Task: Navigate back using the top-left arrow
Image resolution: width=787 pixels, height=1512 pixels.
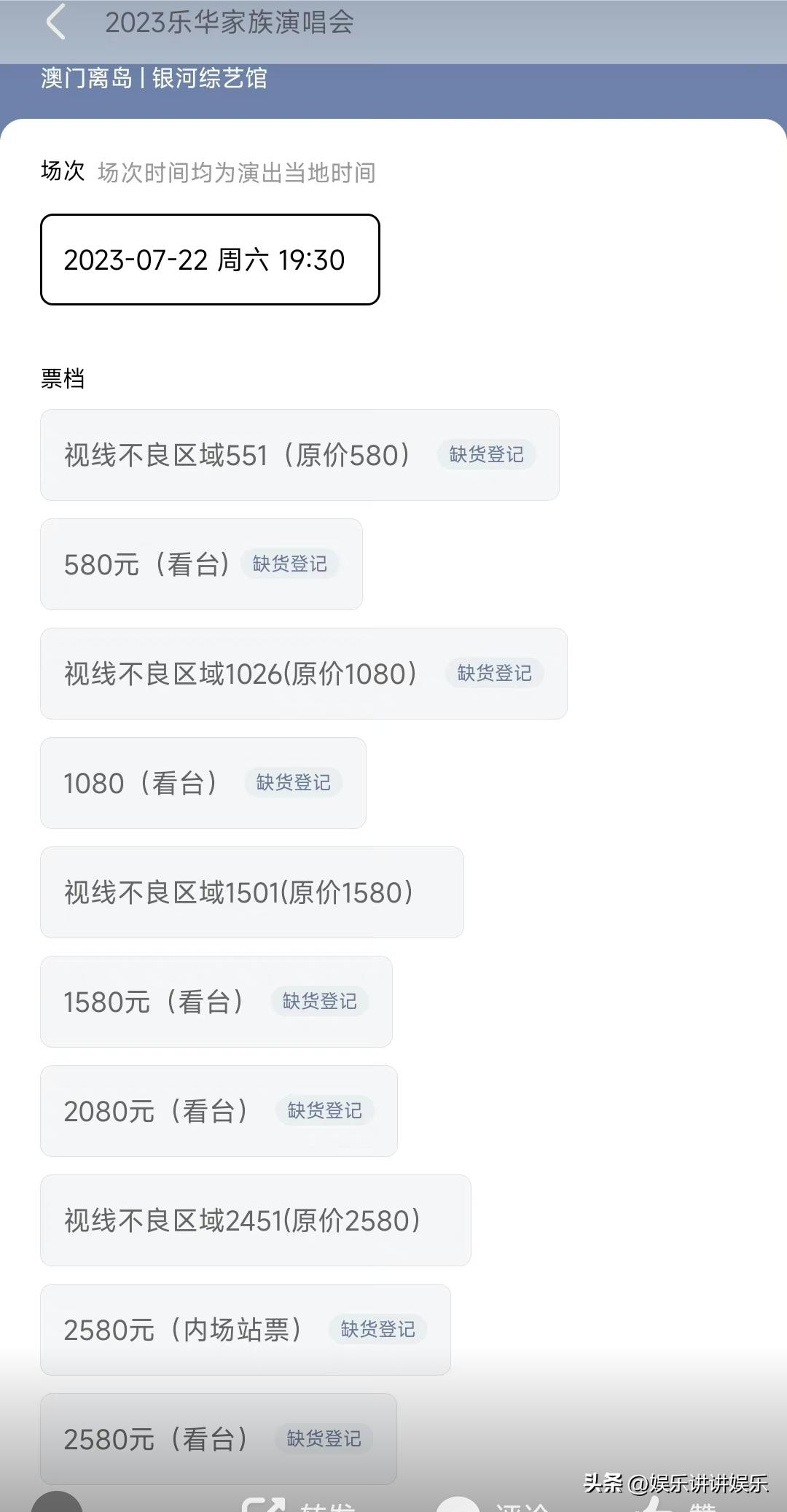Action: [56, 22]
